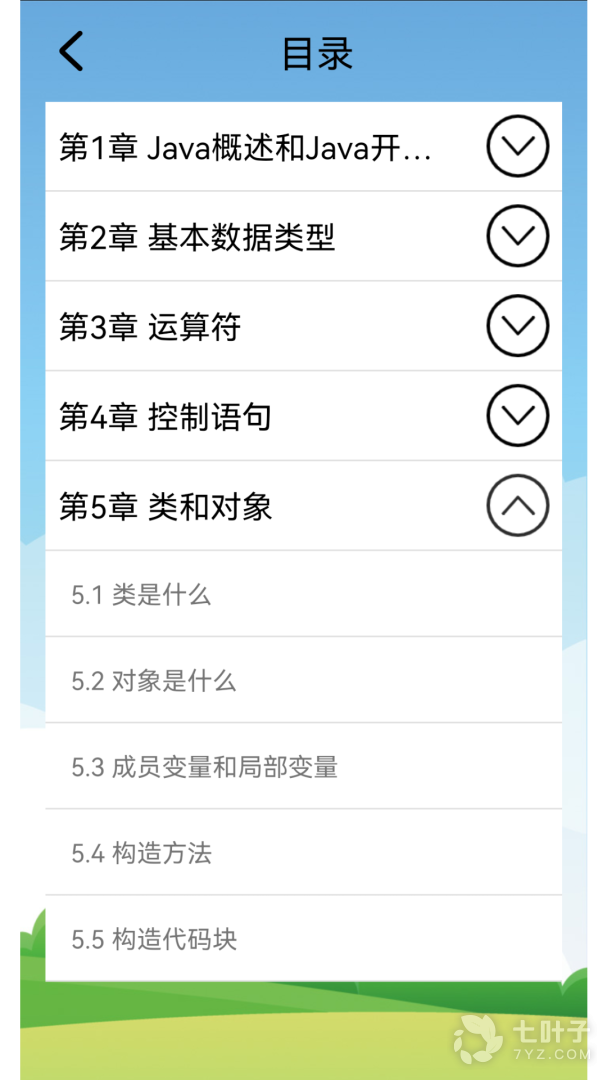Expand chapter 第1章 Java概述

(x=517, y=146)
